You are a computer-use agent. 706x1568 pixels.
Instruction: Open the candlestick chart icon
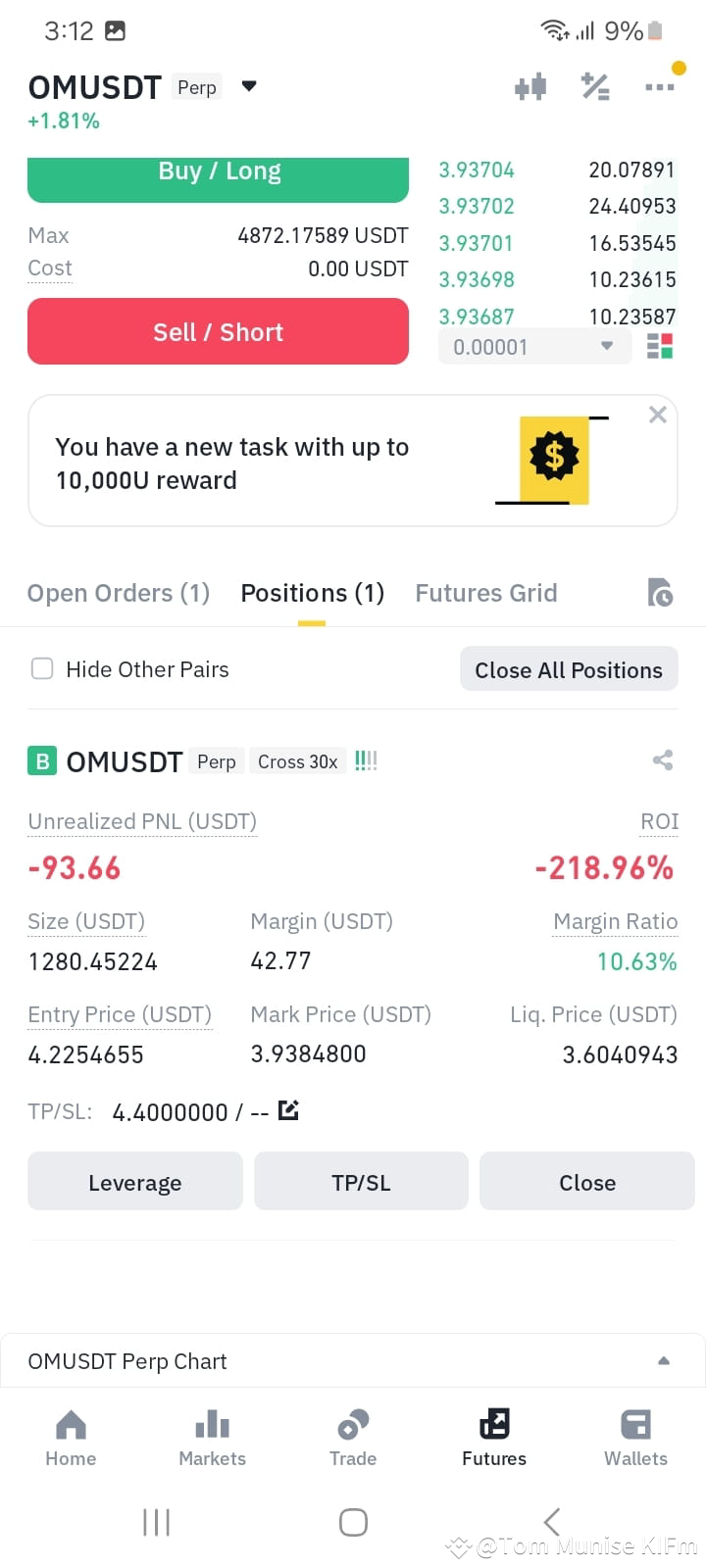pyautogui.click(x=530, y=87)
